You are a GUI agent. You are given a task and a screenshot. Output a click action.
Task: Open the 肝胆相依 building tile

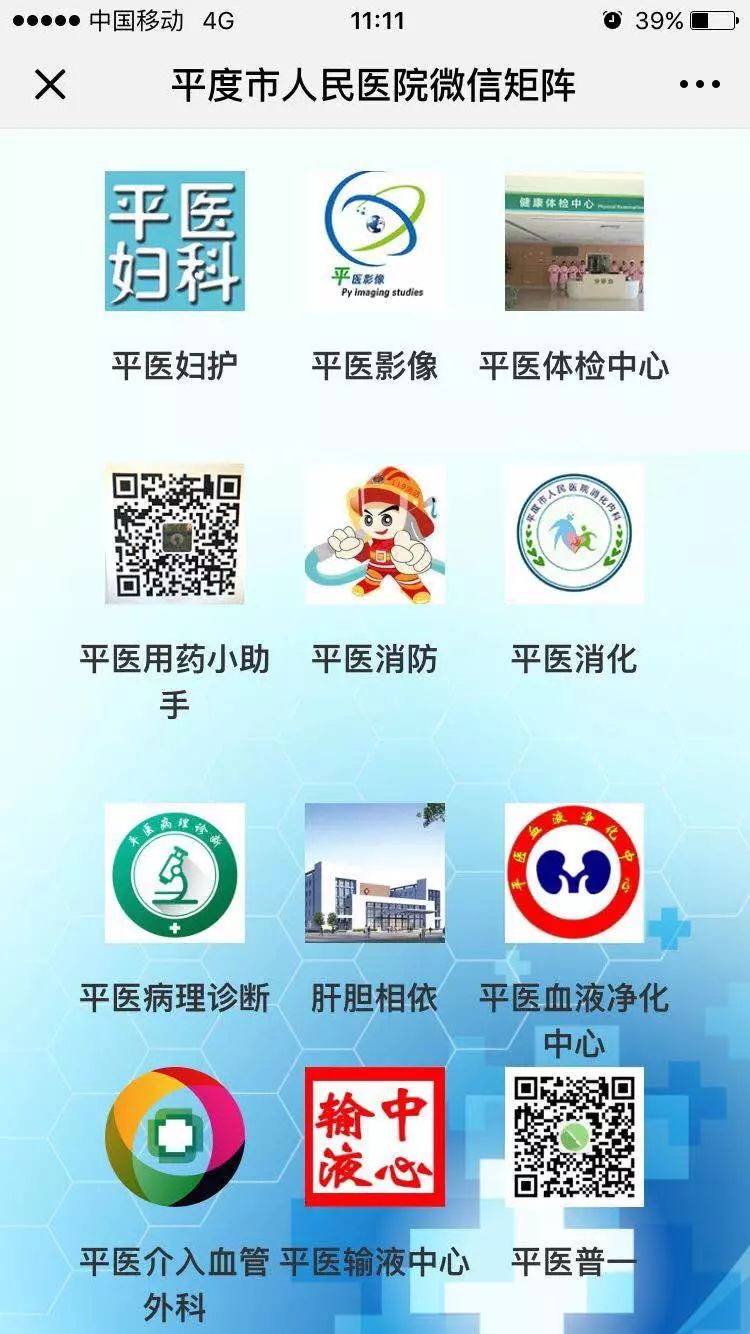tap(375, 873)
